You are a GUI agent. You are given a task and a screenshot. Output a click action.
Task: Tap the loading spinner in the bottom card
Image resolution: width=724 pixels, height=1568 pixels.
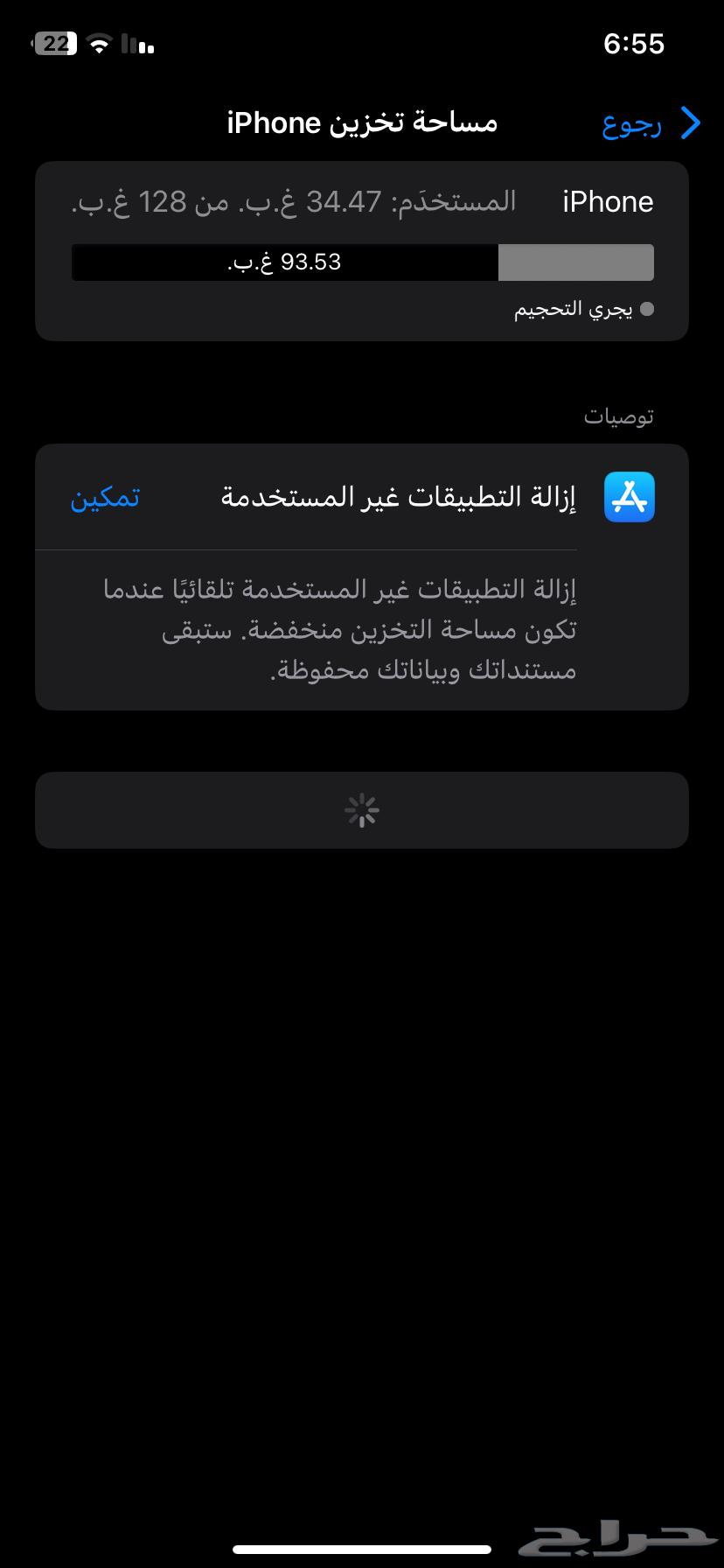(x=361, y=810)
